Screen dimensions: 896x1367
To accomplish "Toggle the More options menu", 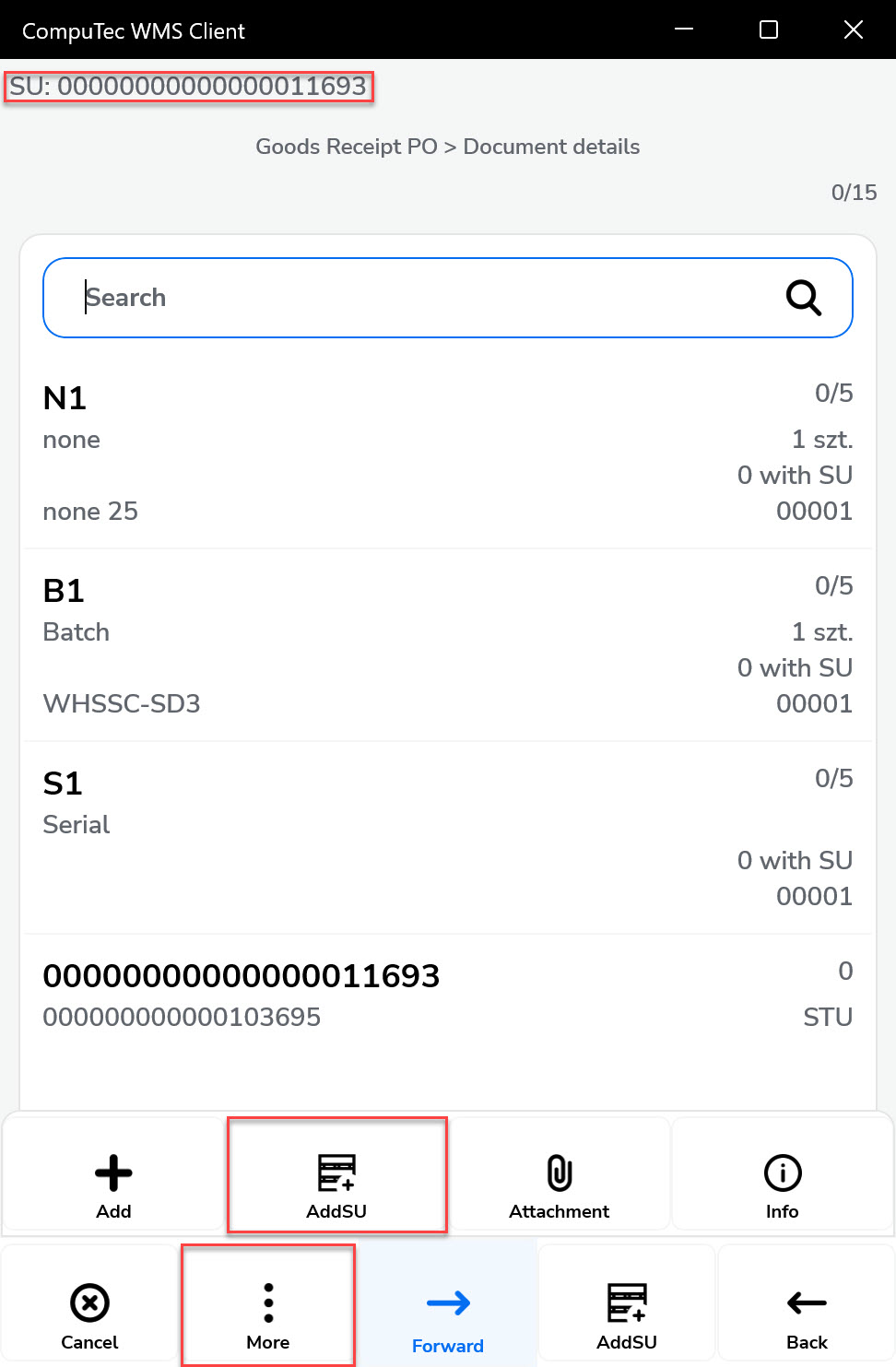I will tap(268, 1315).
